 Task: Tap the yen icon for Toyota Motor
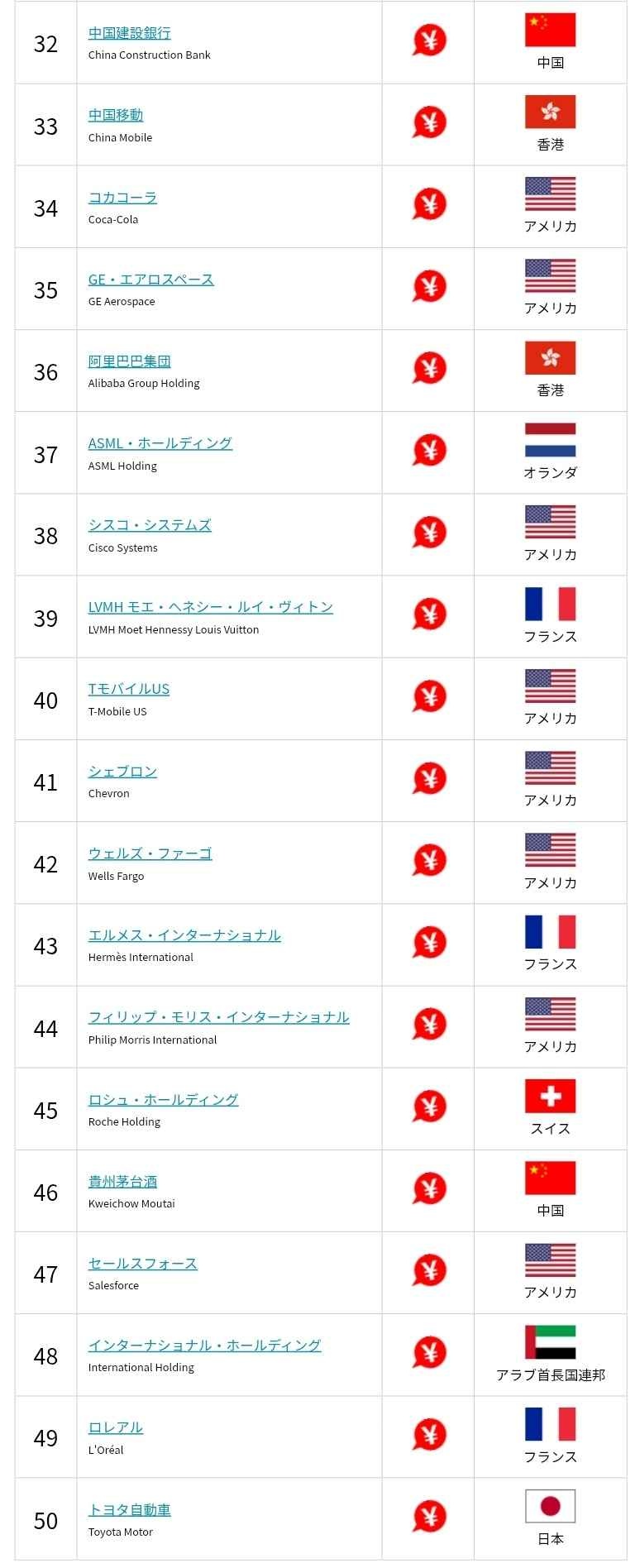[x=429, y=1517]
